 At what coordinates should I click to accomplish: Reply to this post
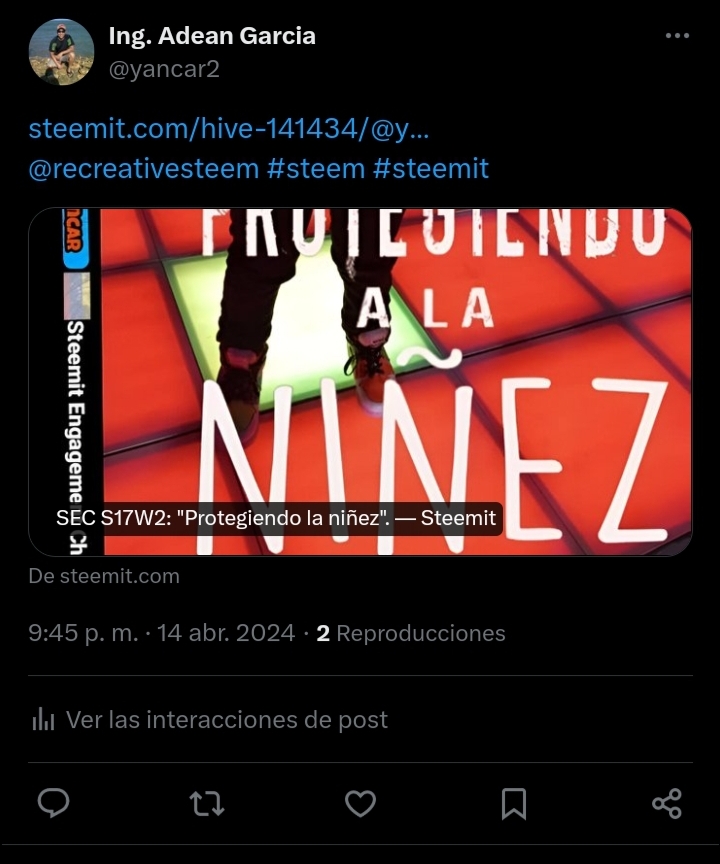click(x=53, y=803)
